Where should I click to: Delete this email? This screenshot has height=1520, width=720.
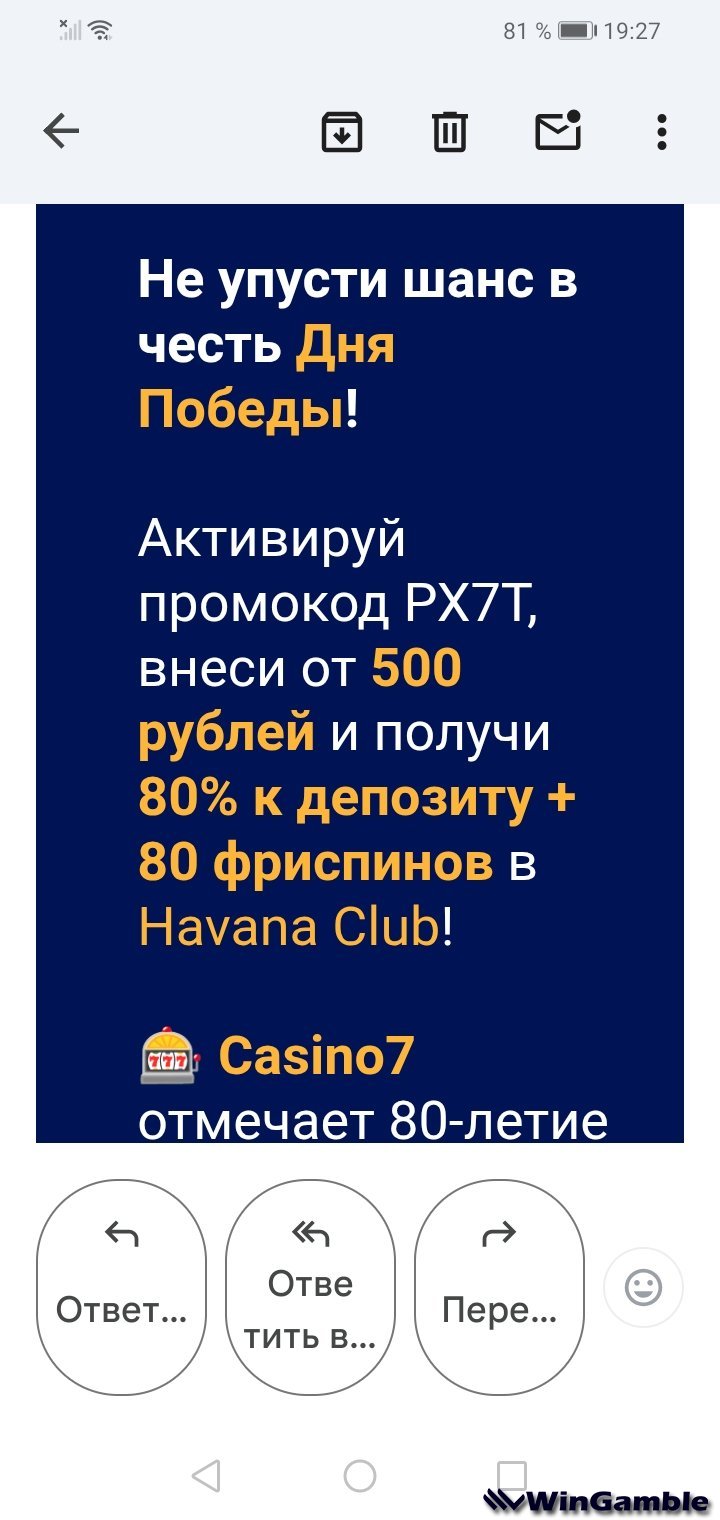coord(449,132)
